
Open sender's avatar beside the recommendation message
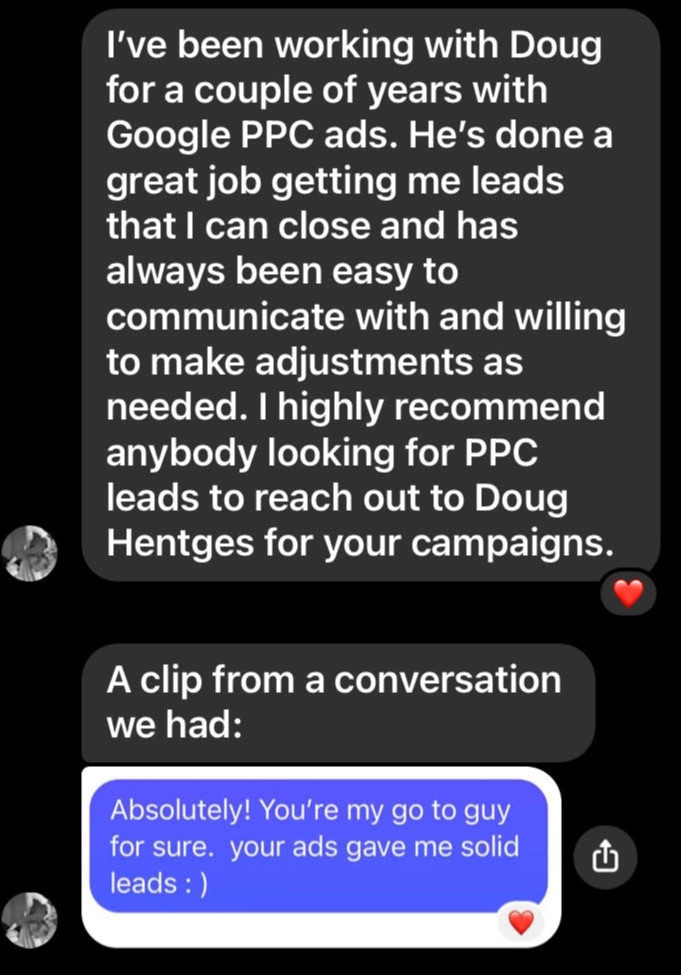pyautogui.click(x=30, y=555)
